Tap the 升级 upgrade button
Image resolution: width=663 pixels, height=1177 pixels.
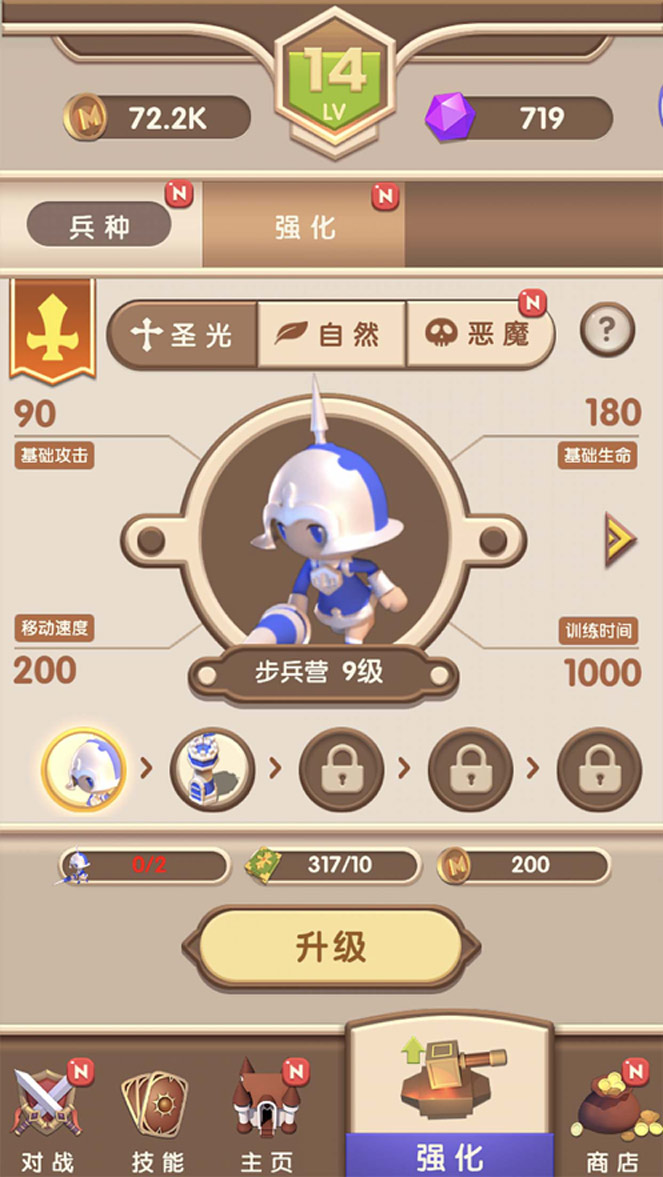(x=331, y=948)
